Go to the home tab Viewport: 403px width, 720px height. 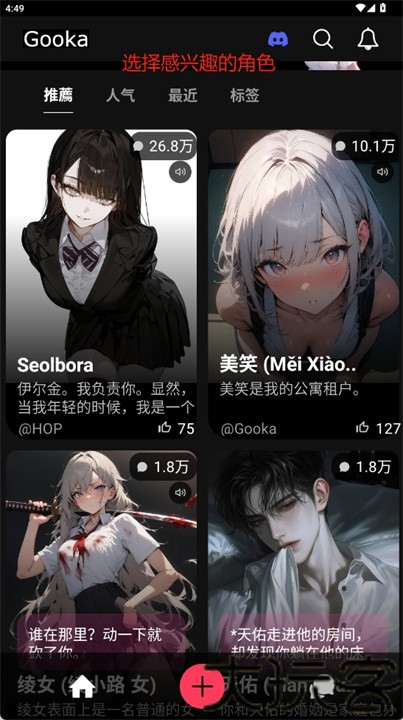[x=82, y=687]
